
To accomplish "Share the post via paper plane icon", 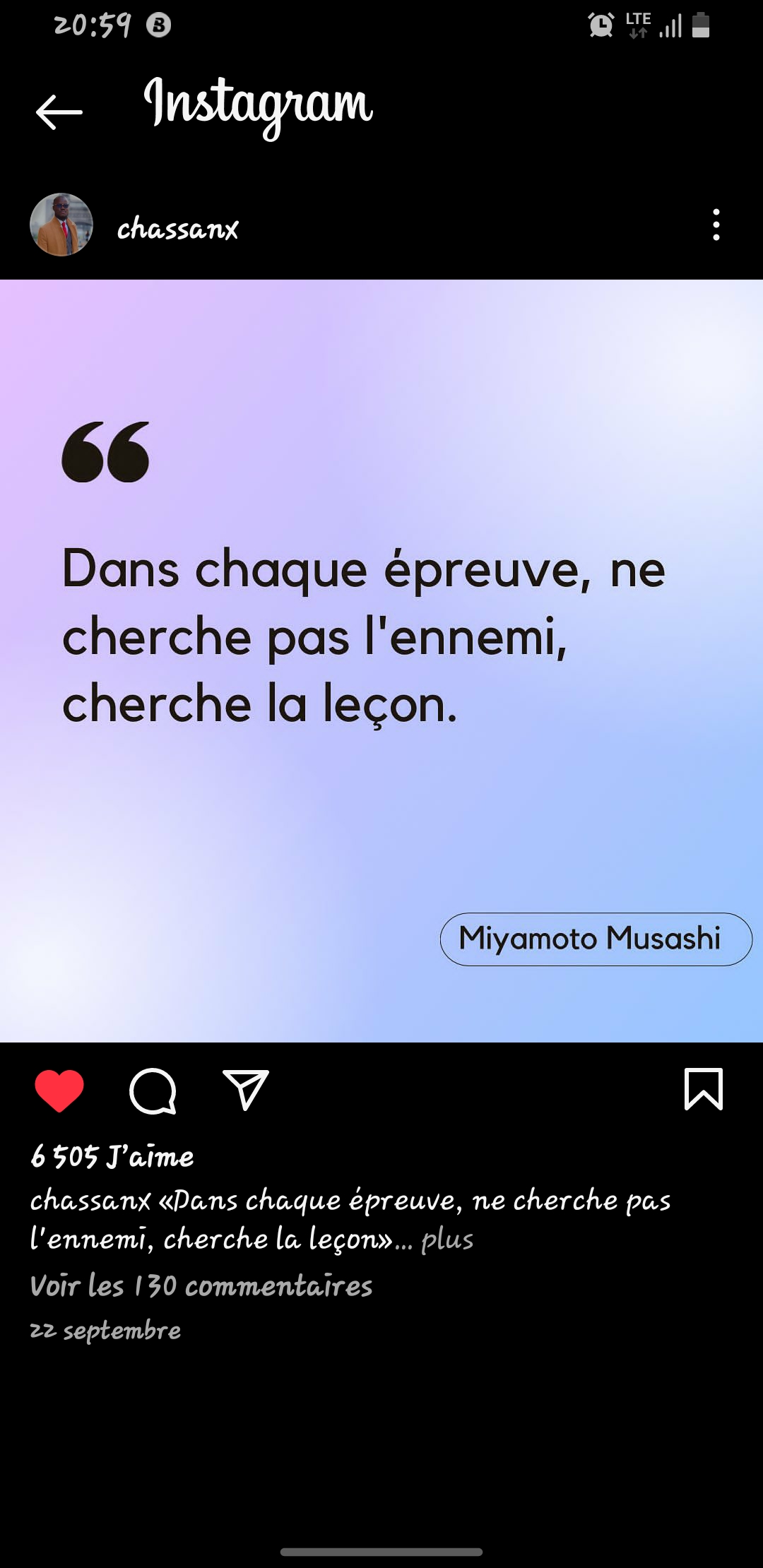I will [245, 1090].
